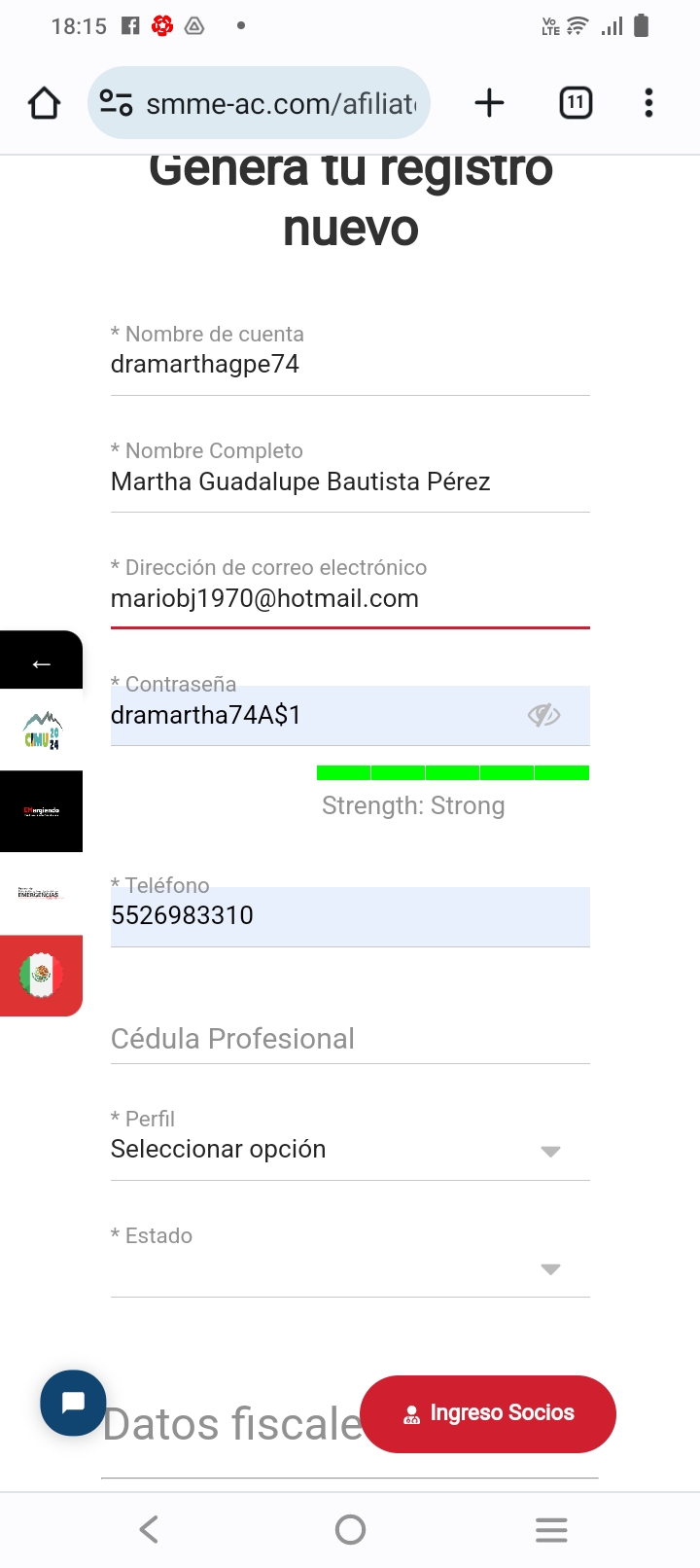Open a new browser tab

(490, 102)
